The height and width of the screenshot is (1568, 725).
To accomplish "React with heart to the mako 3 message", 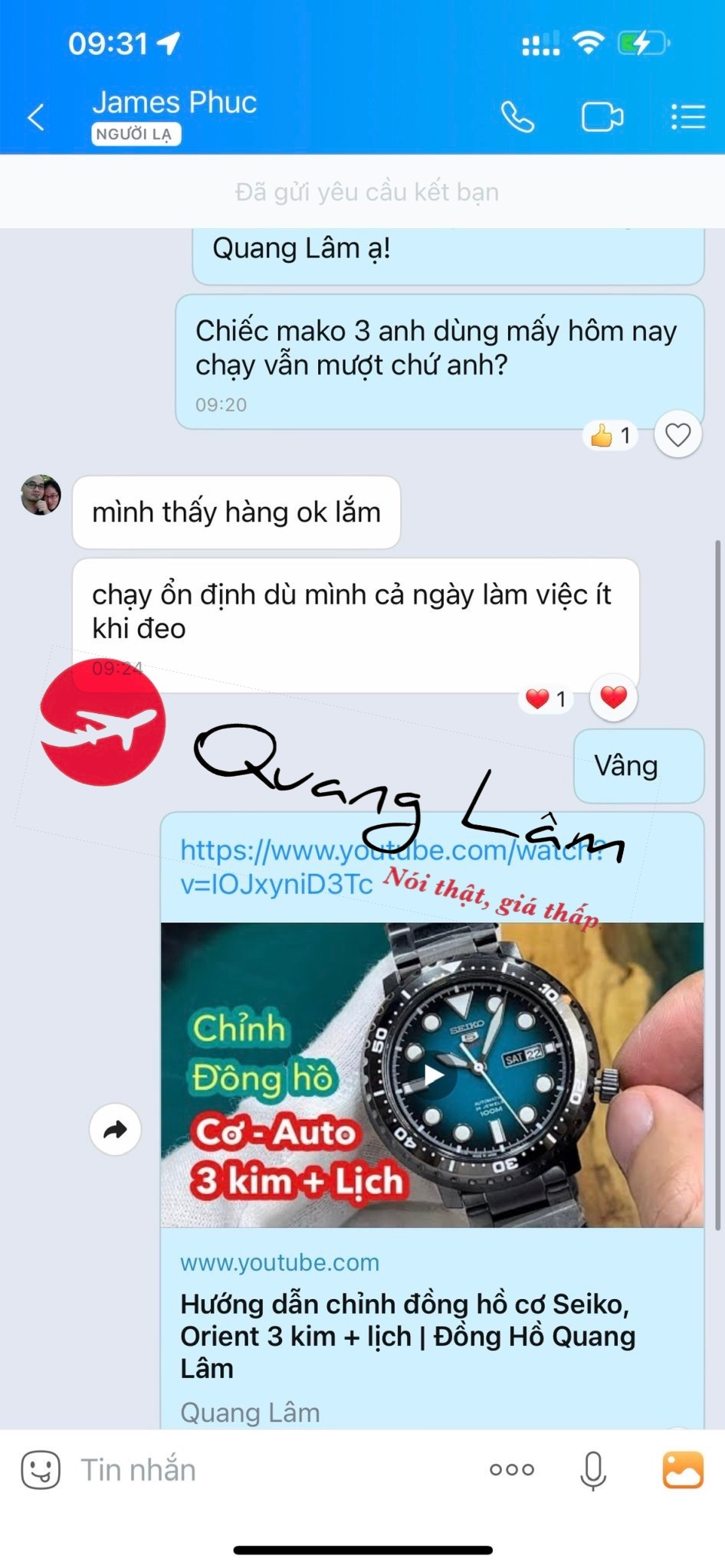I will pyautogui.click(x=677, y=436).
